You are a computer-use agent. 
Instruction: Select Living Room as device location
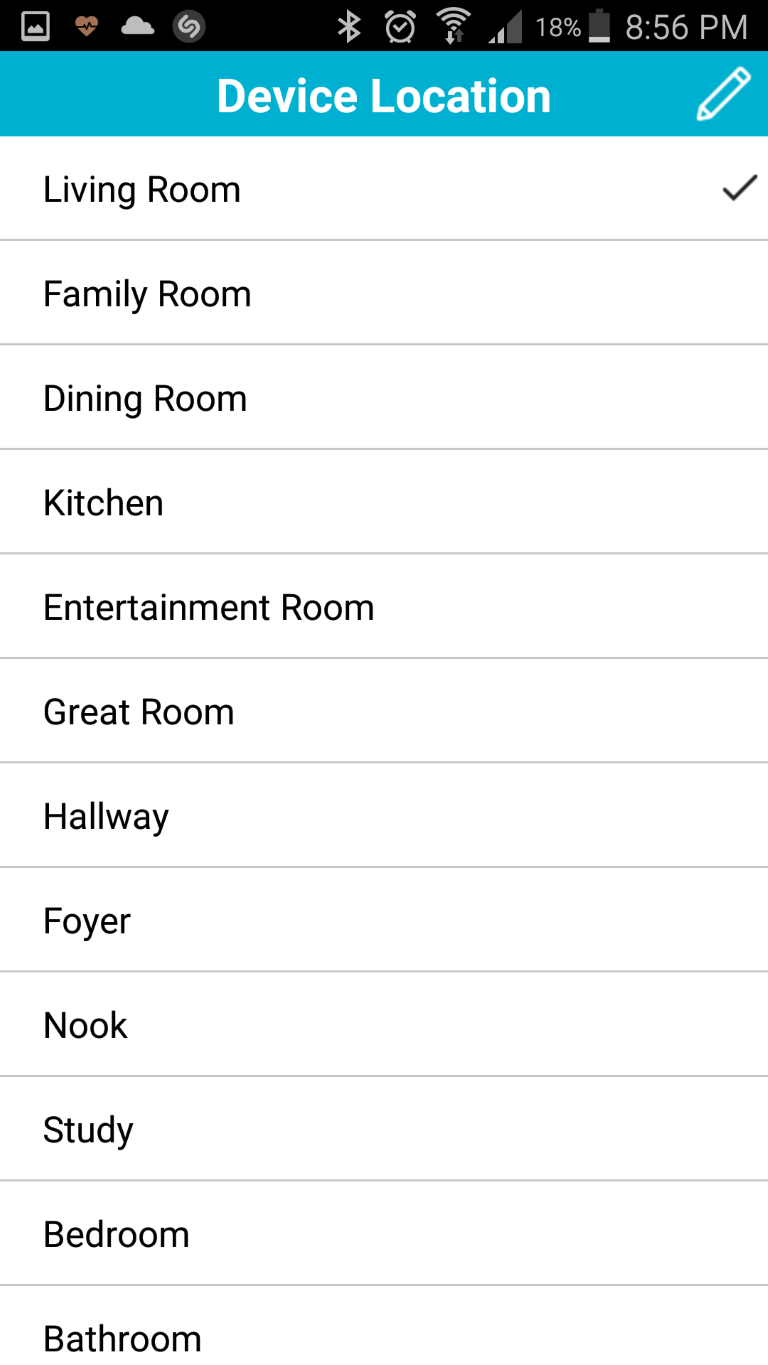(x=384, y=189)
